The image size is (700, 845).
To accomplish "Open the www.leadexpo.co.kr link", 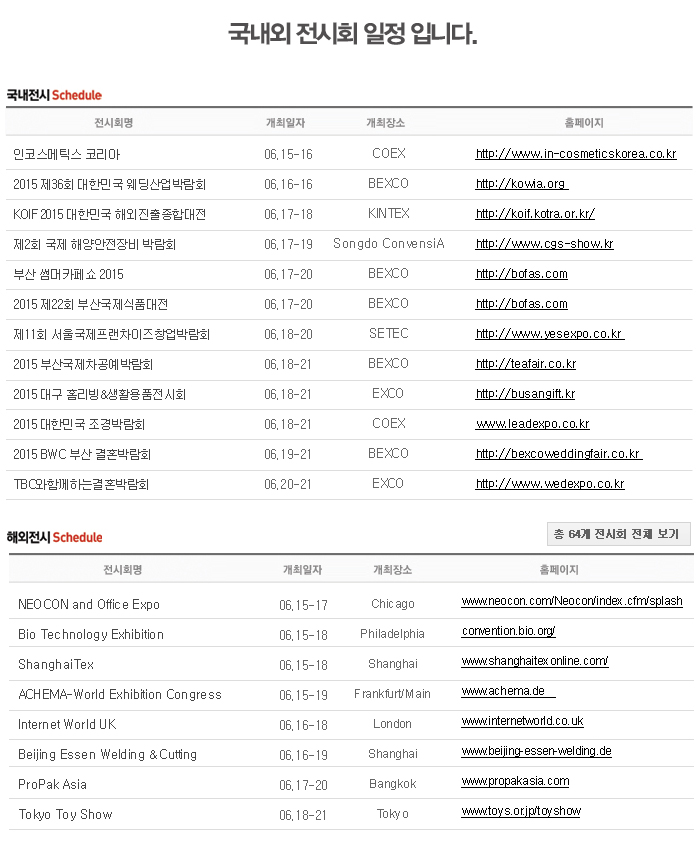I will coord(532,424).
